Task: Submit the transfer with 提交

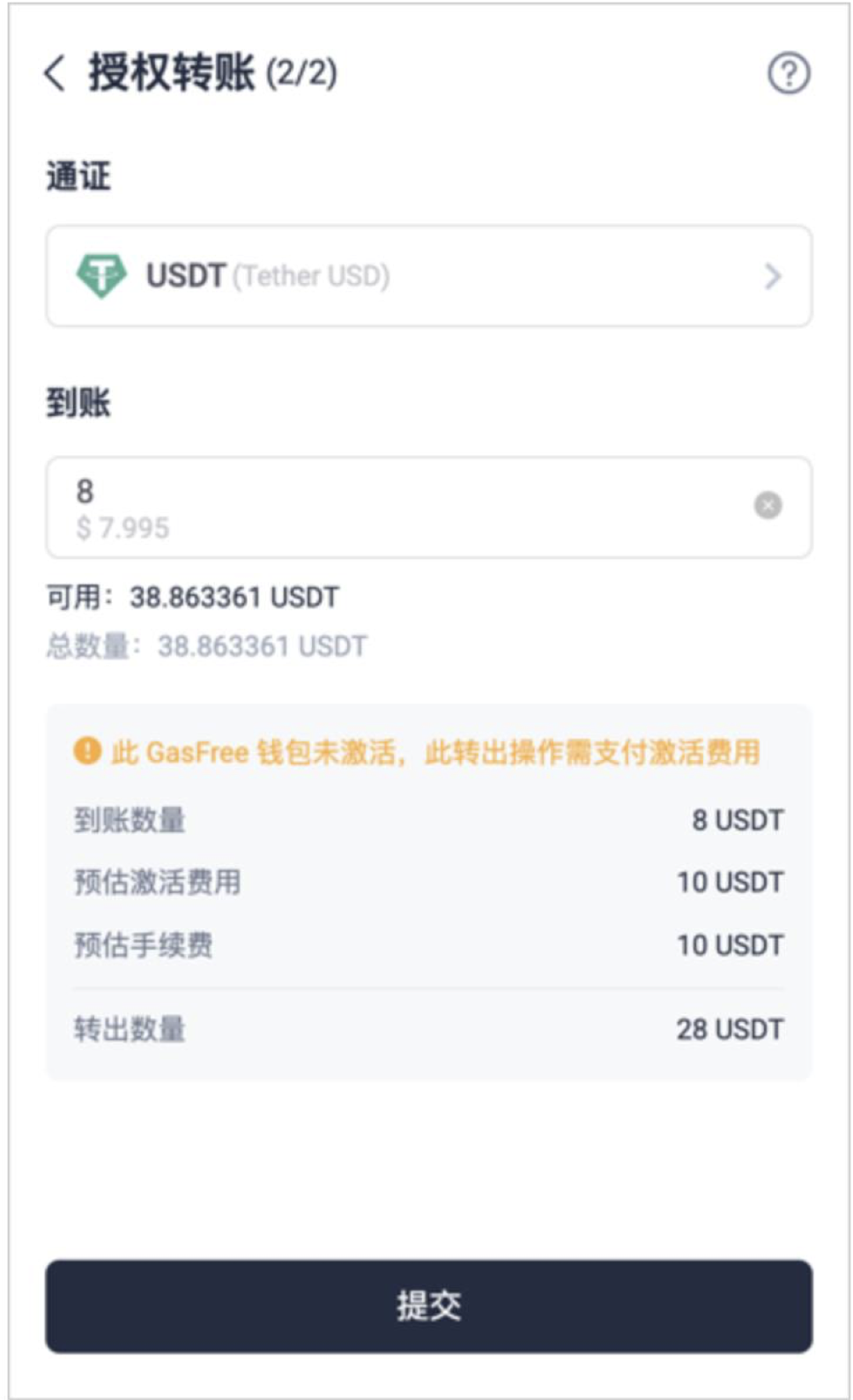Action: [429, 1306]
